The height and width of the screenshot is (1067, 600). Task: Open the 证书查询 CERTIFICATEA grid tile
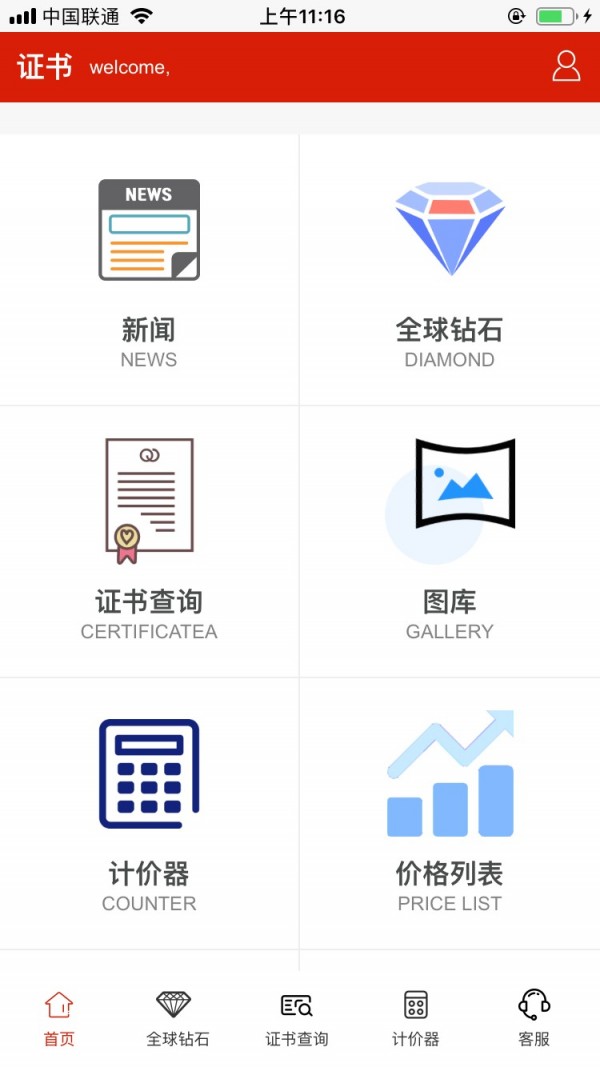(x=149, y=541)
